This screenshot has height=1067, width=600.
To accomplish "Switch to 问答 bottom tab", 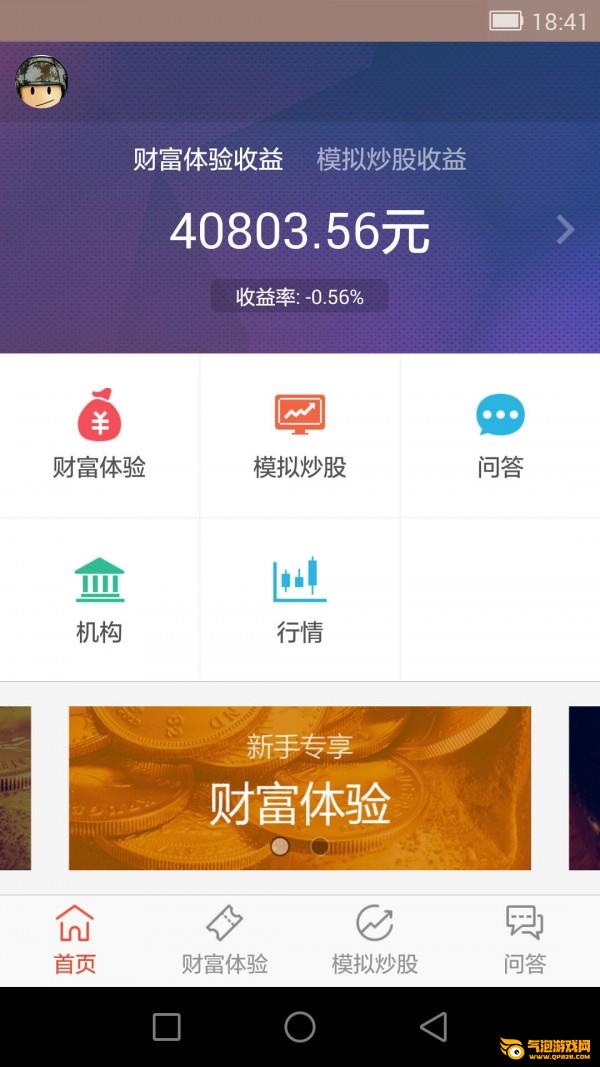I will [x=524, y=940].
